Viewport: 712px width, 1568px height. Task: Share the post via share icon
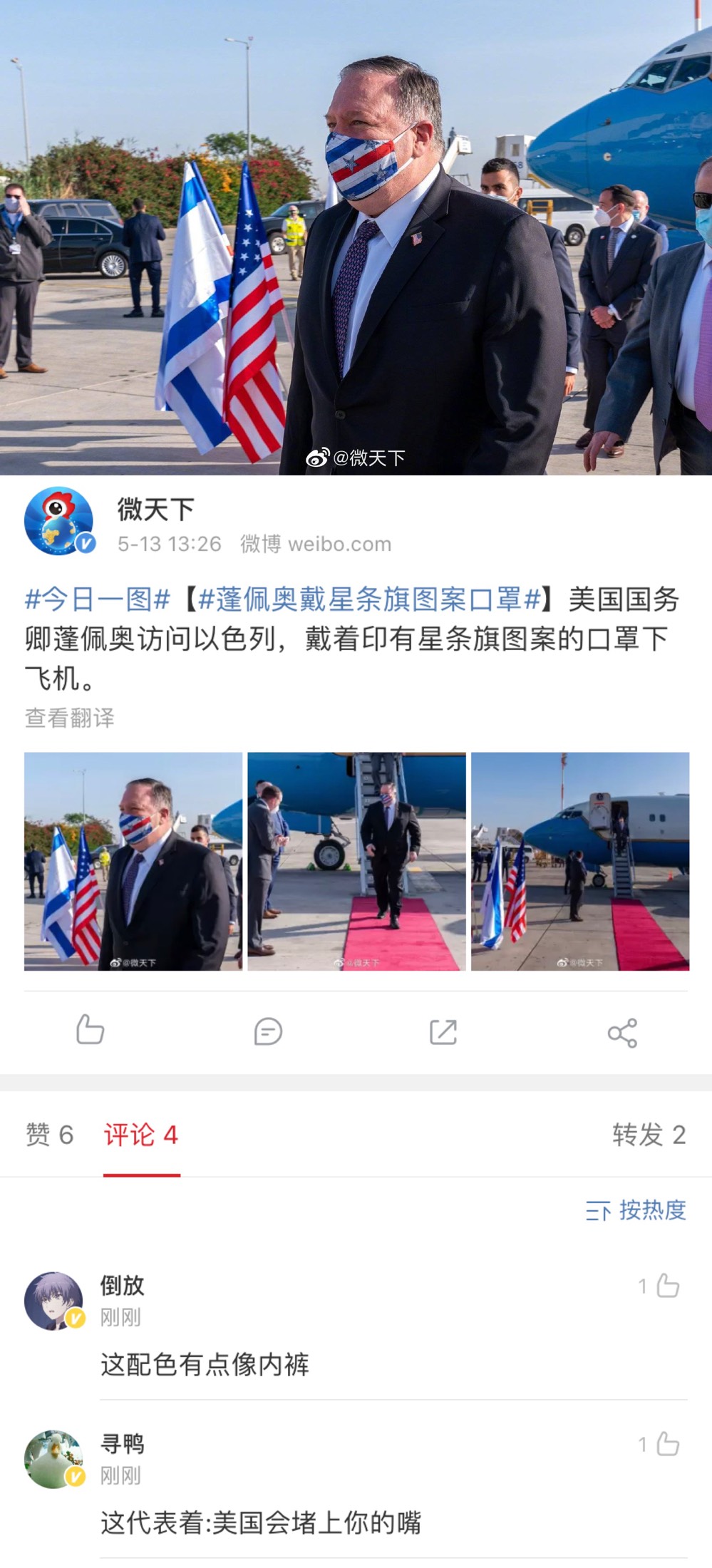[x=622, y=1032]
